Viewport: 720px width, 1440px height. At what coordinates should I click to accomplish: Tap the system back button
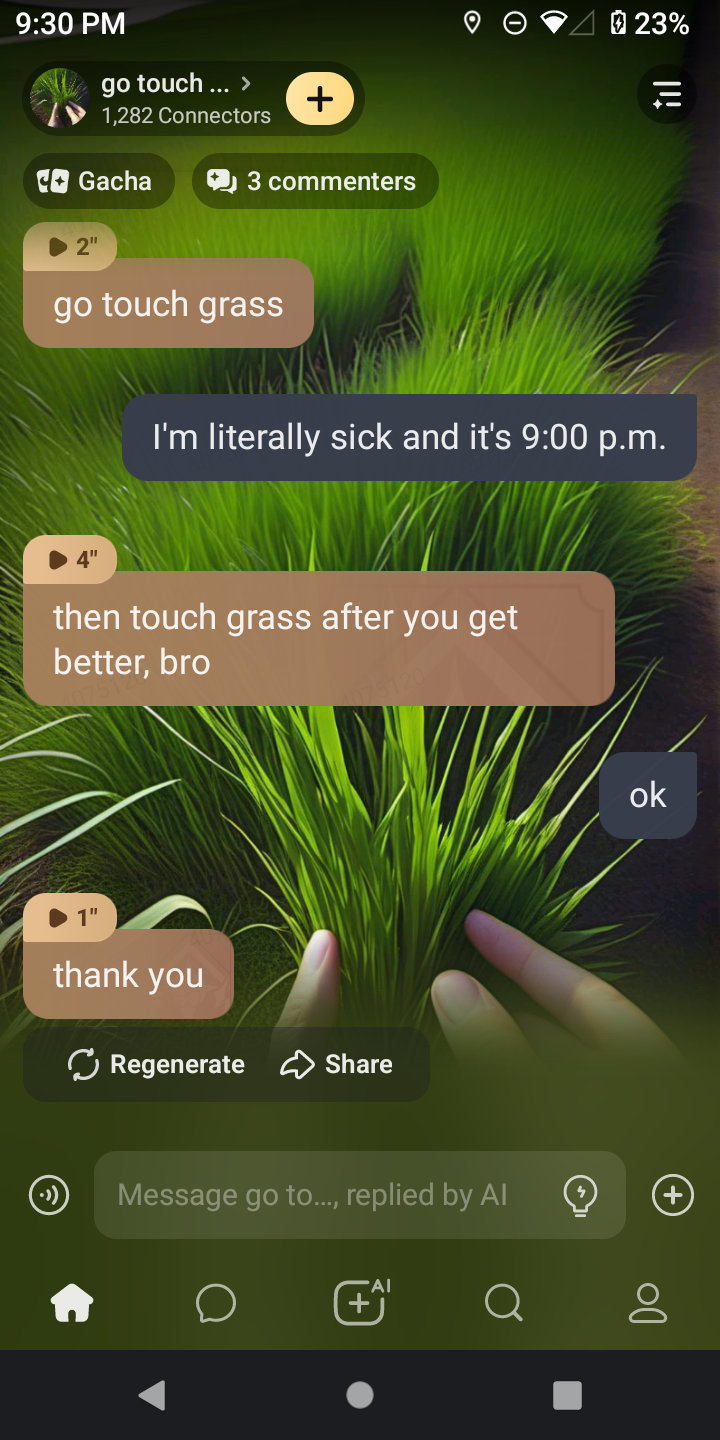[152, 1395]
